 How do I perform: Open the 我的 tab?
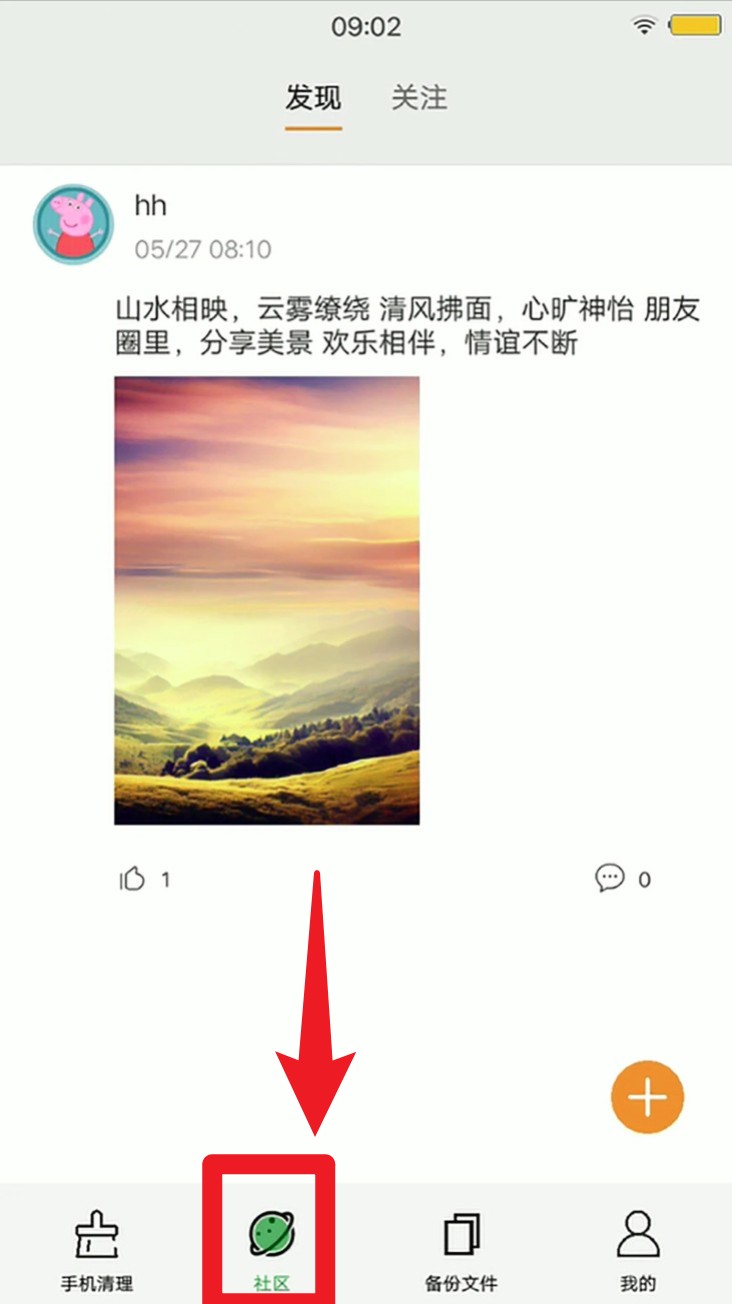click(638, 1250)
